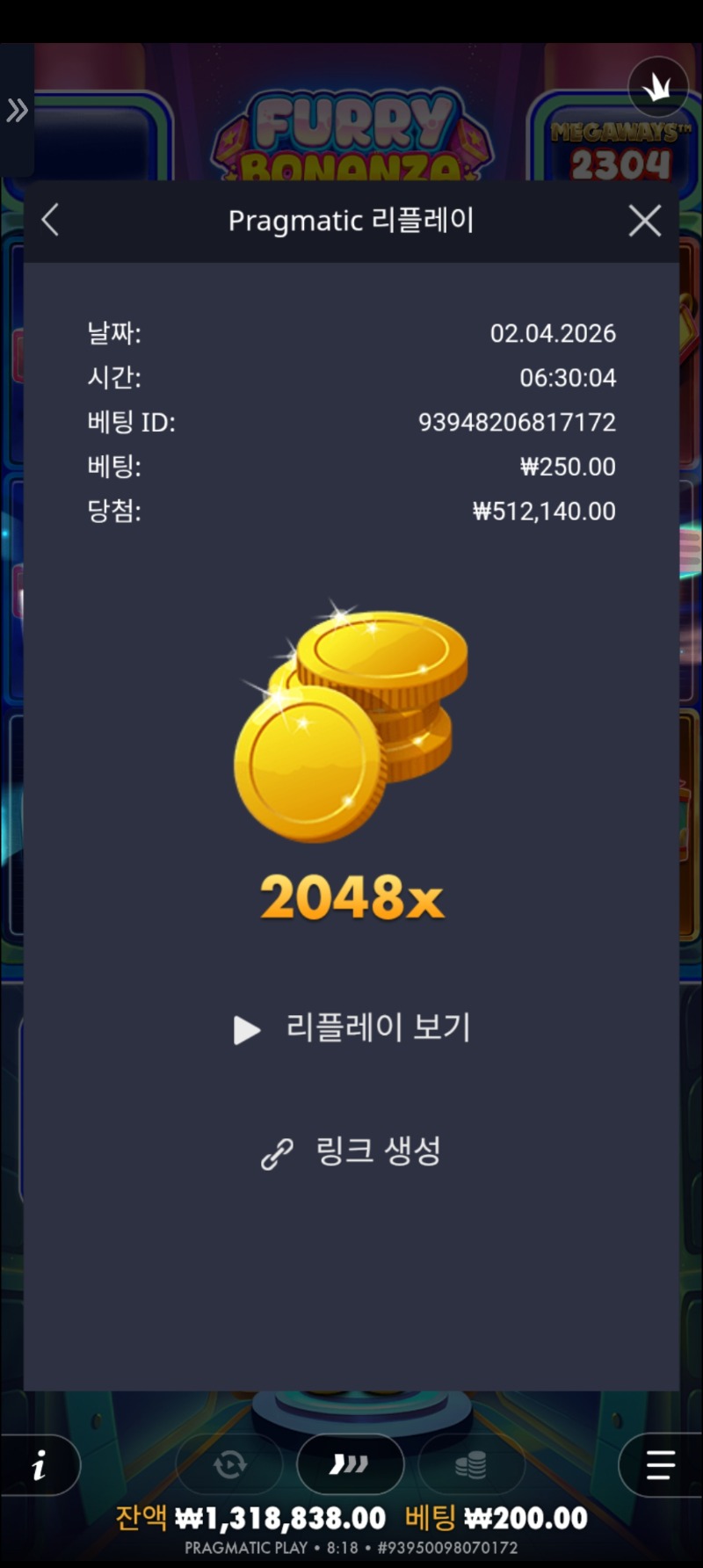The height and width of the screenshot is (1568, 703).
Task: Open the game info button
Action: 39,1465
